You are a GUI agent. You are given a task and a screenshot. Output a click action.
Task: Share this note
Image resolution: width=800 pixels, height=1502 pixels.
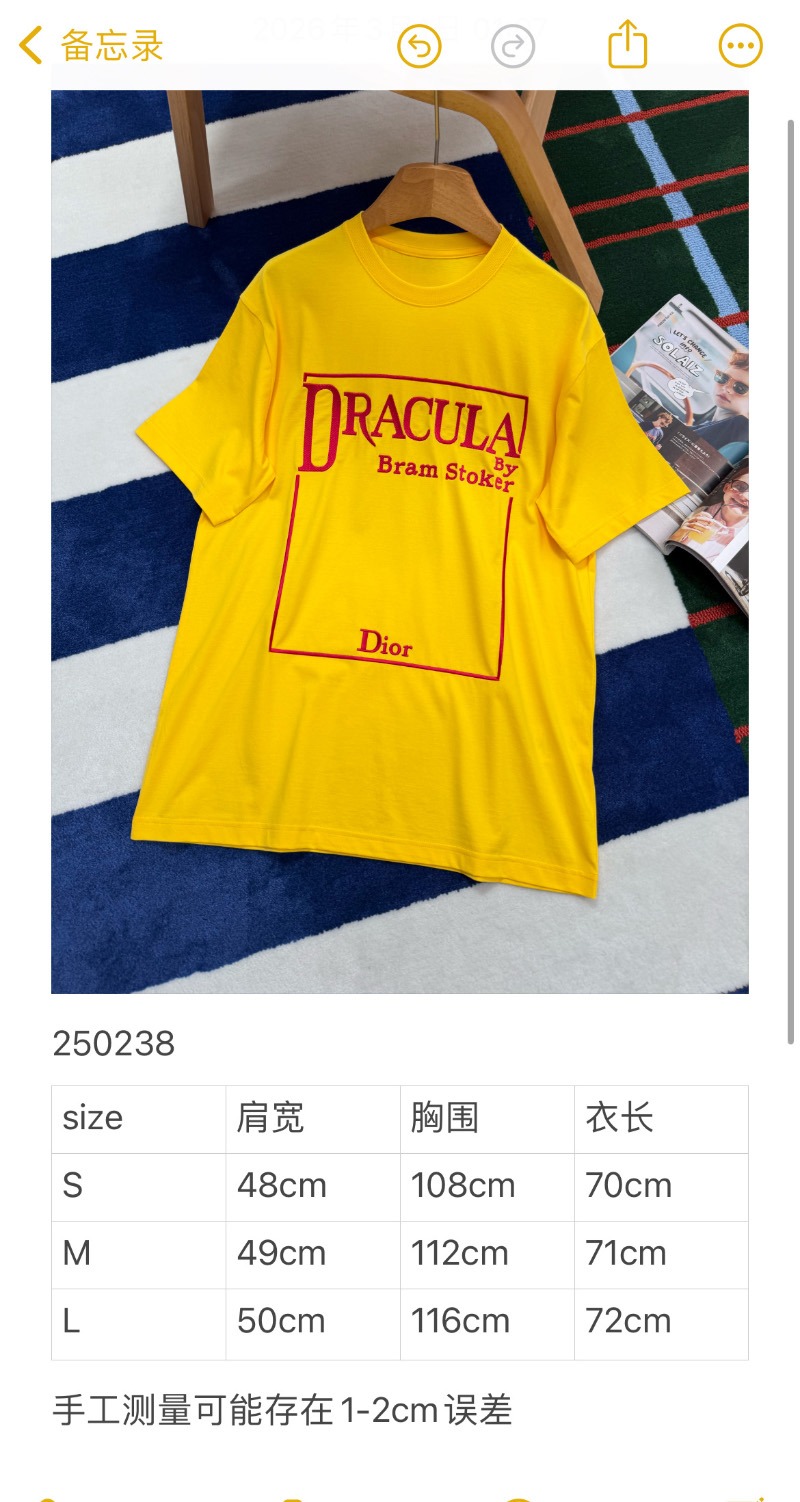pos(628,46)
